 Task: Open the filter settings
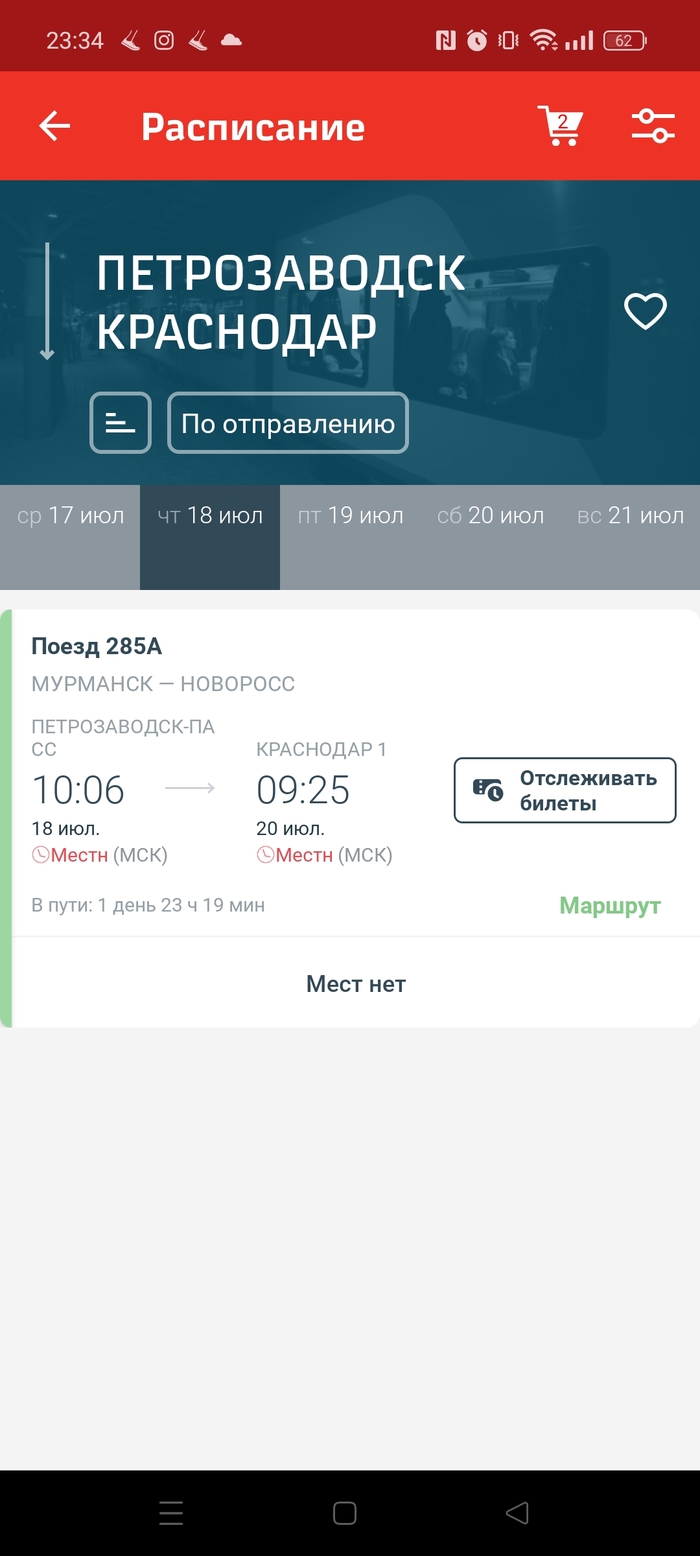click(653, 126)
